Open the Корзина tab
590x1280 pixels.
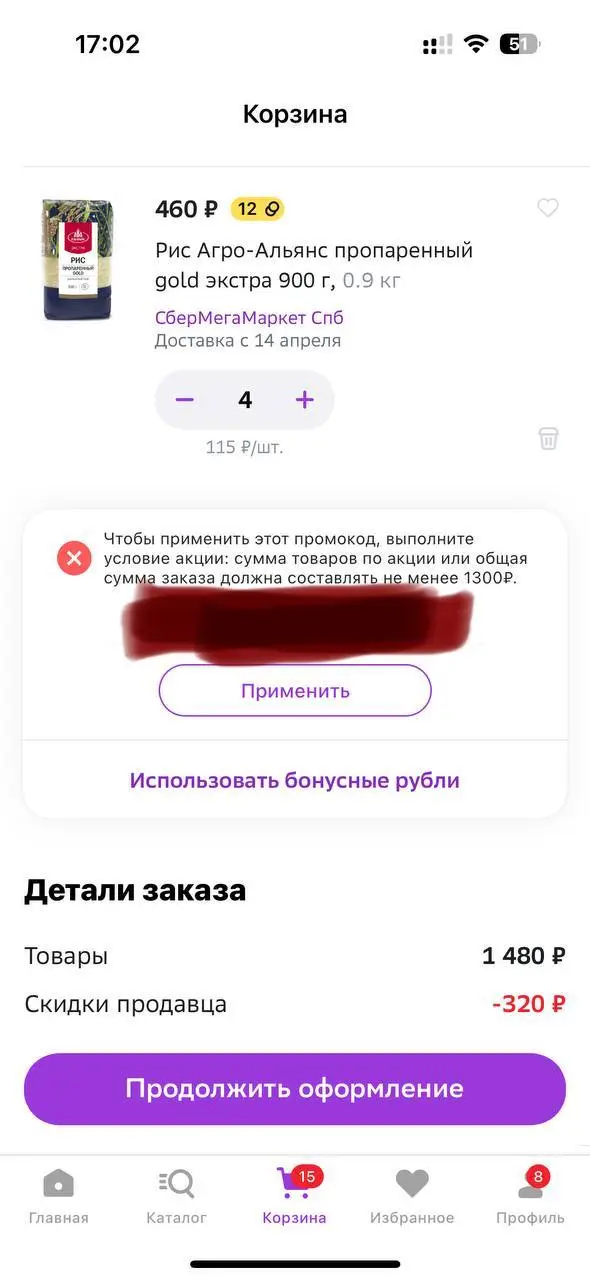click(295, 1196)
